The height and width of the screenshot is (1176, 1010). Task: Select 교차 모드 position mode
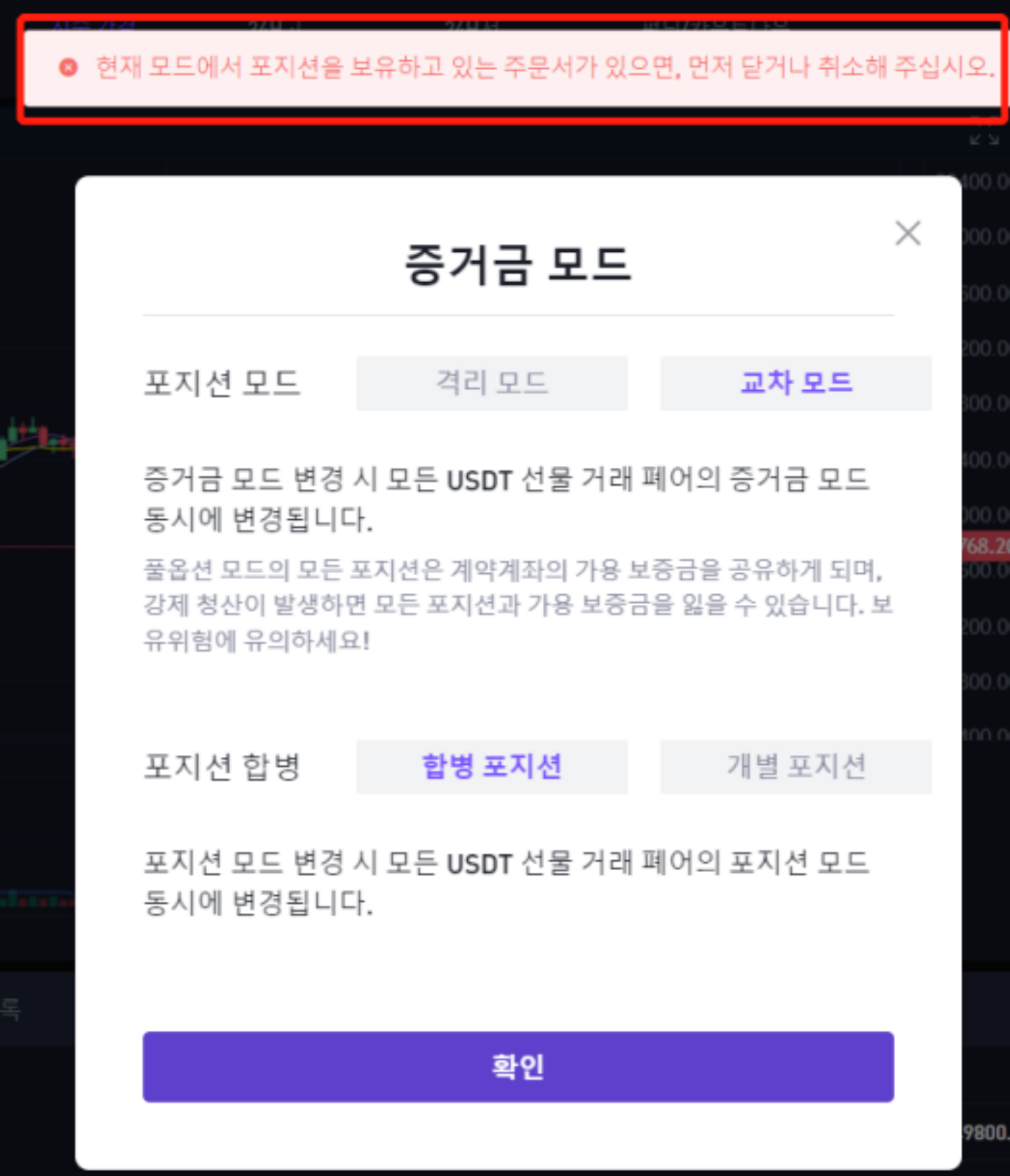click(795, 383)
